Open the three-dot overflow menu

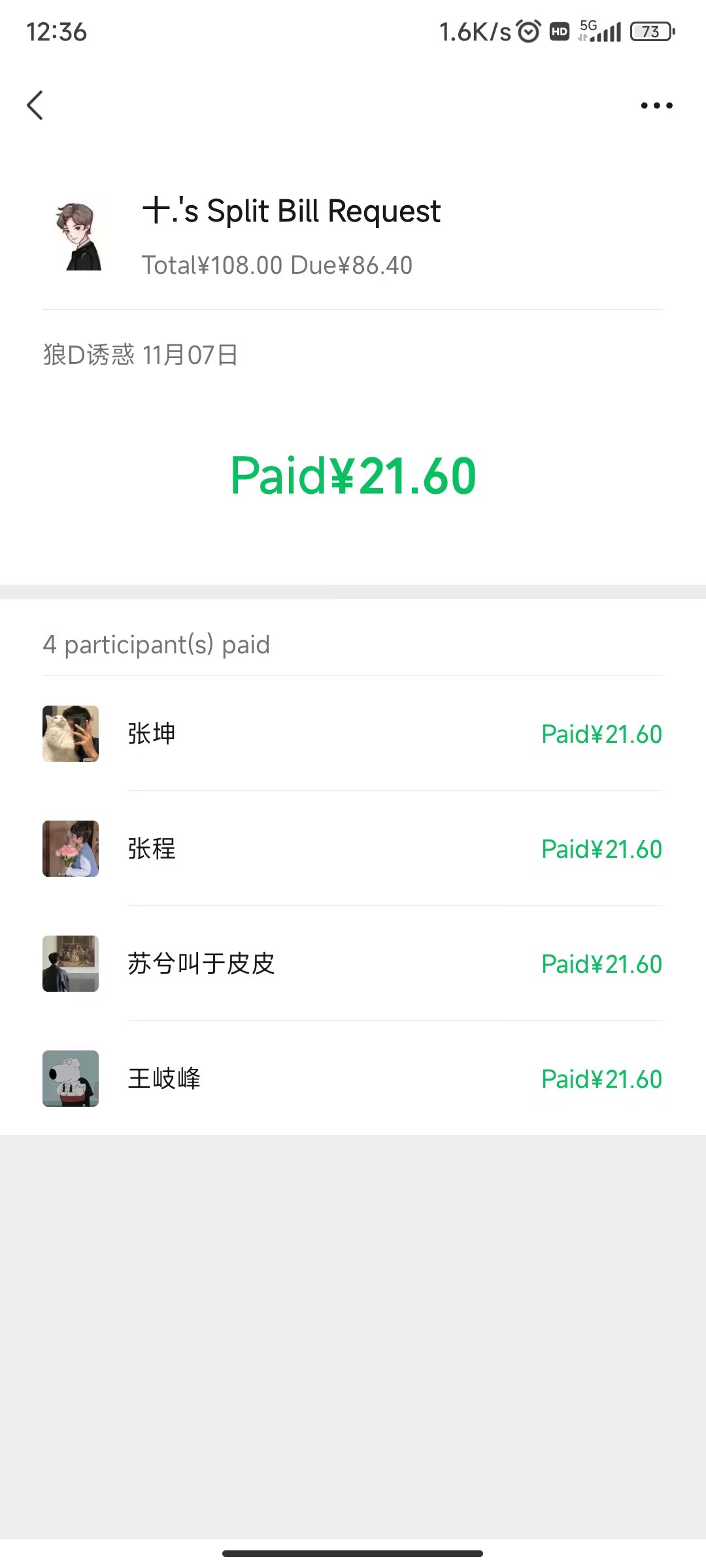pos(656,105)
